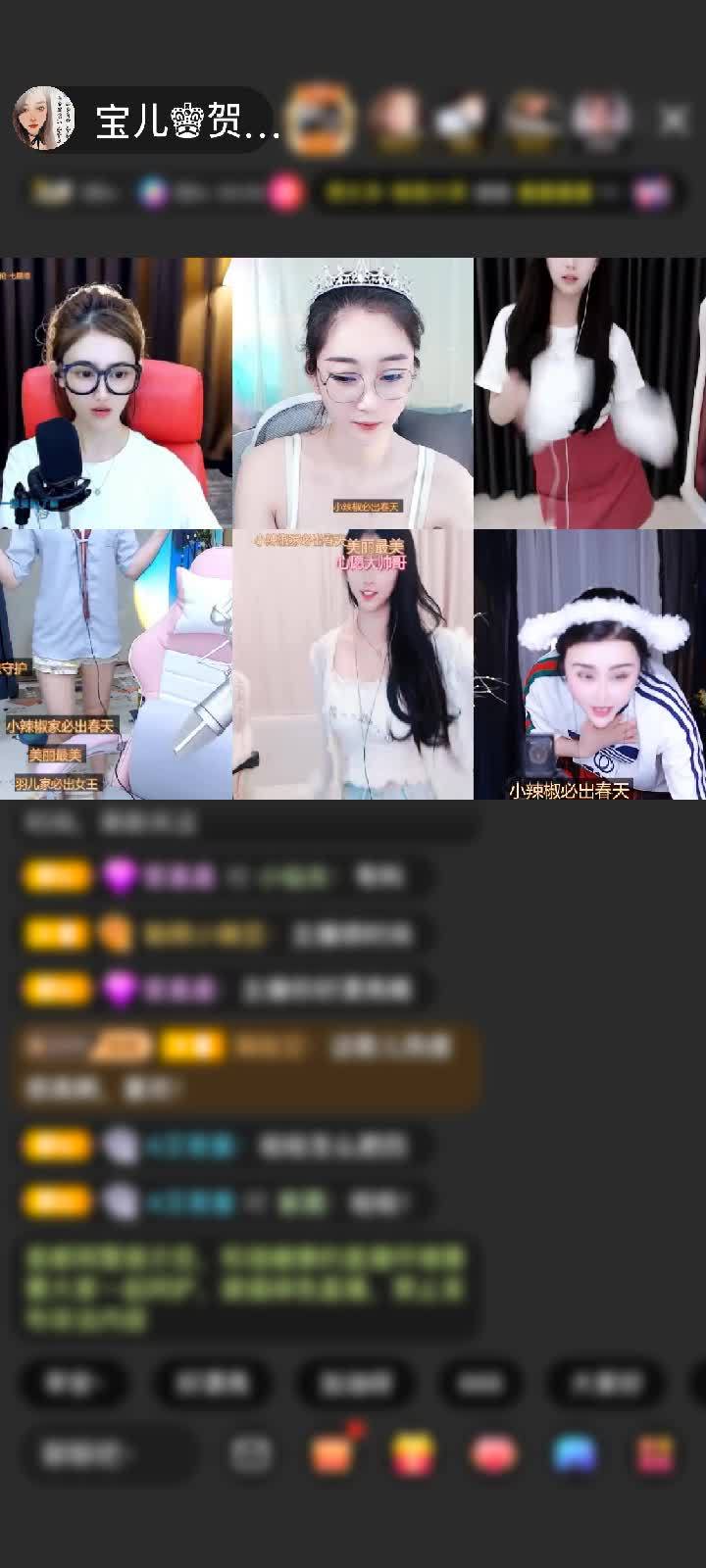Tap the pink heart icon in the bottom bar
The width and height of the screenshot is (706, 1568).
pyautogui.click(x=493, y=1453)
